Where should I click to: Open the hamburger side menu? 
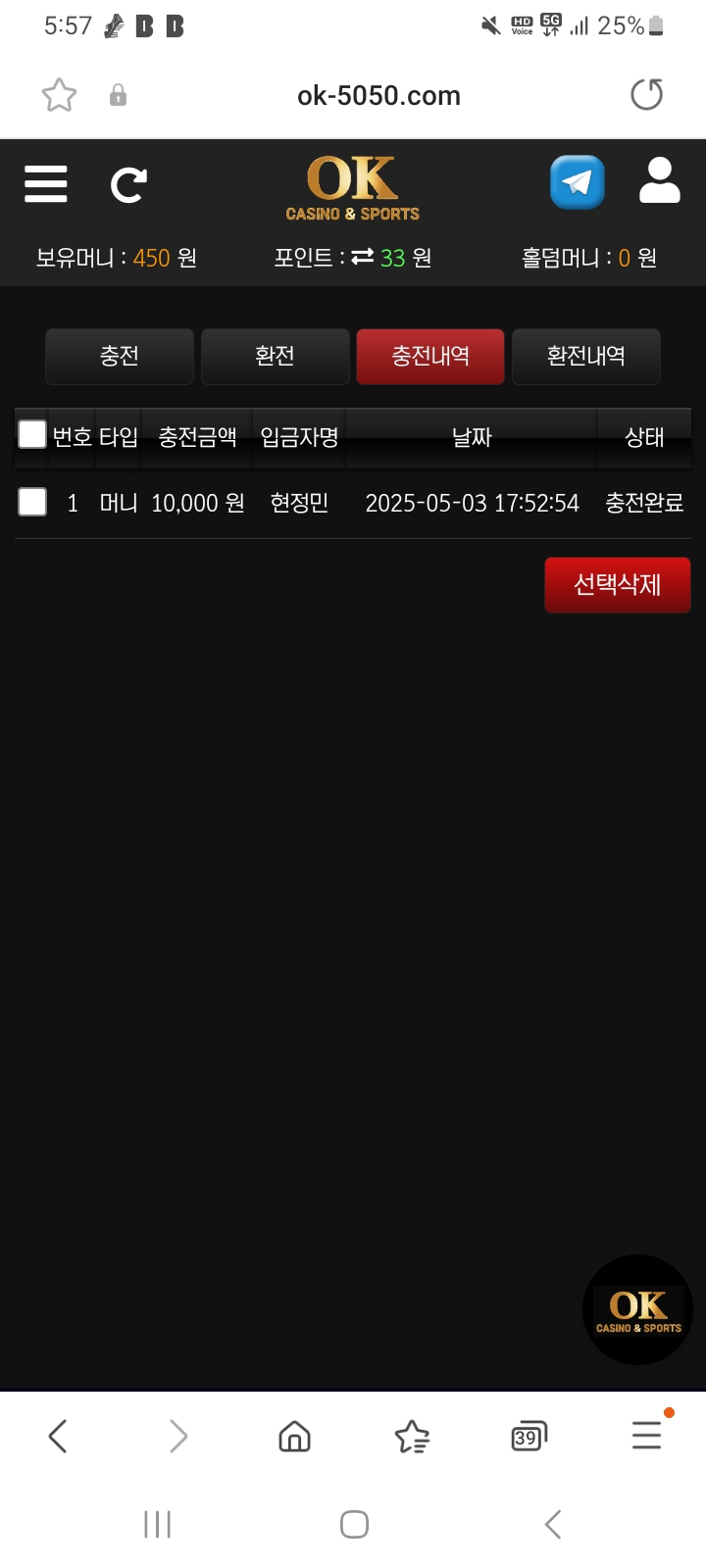[46, 184]
